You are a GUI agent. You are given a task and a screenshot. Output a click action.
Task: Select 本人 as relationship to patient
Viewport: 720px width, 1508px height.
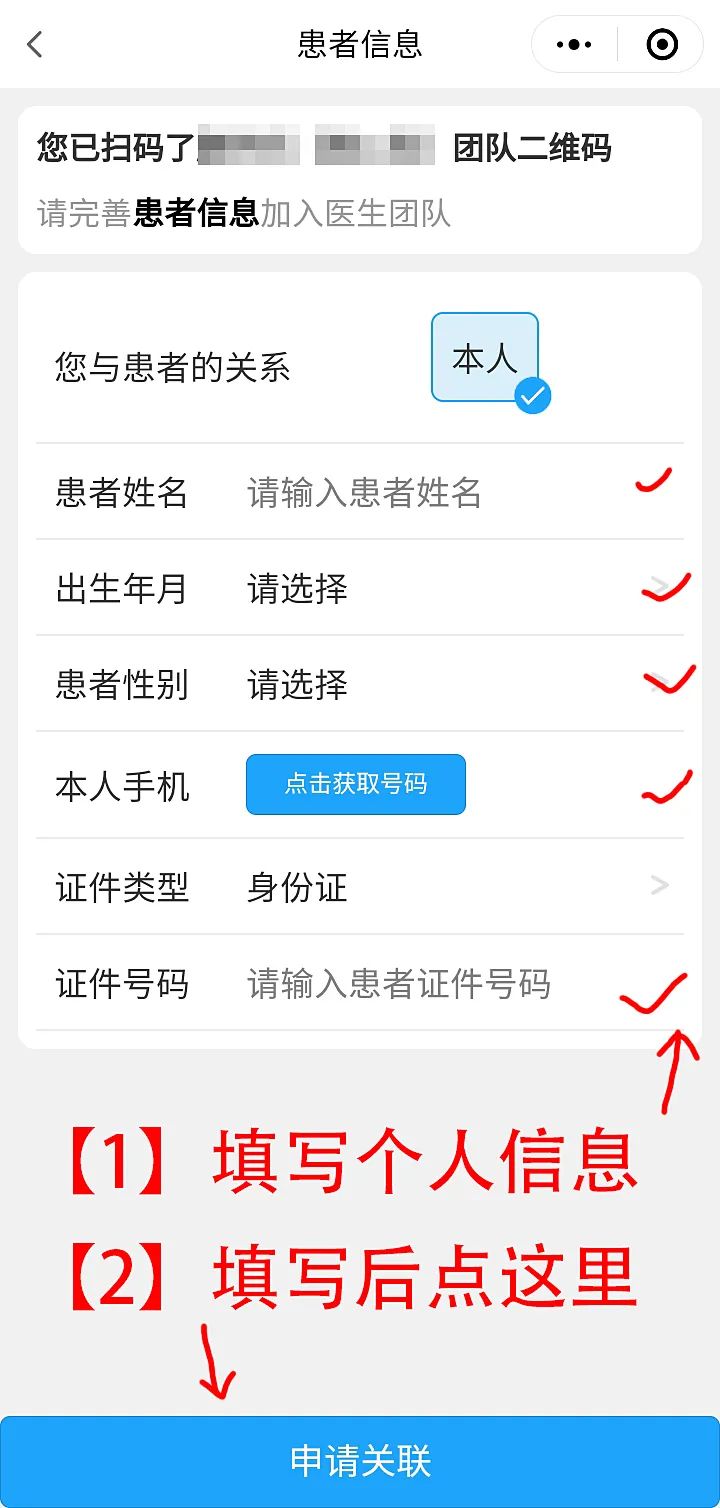click(x=485, y=358)
